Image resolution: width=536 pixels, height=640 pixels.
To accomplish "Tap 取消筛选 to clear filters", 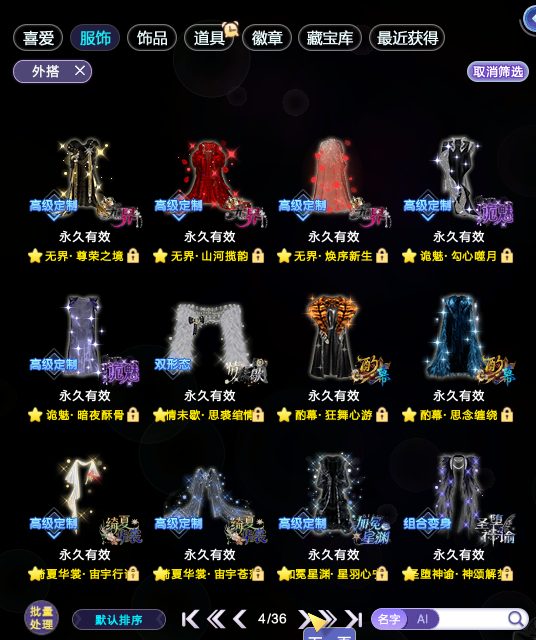I will (498, 72).
